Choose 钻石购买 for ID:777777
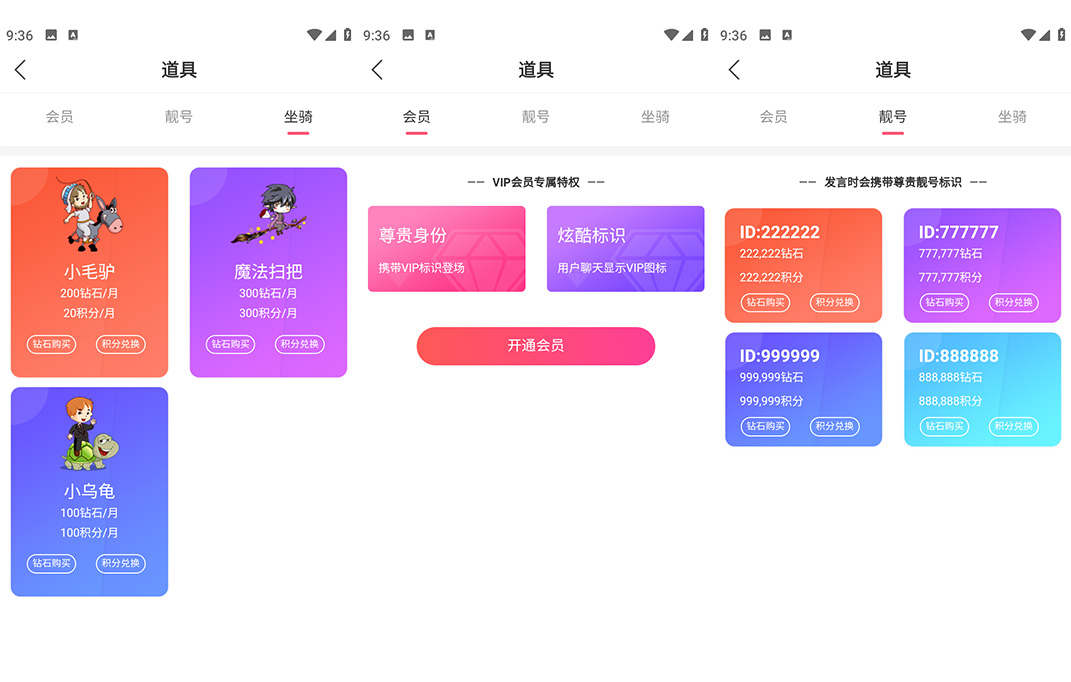Screen dimensions: 1071x682 pos(944,302)
